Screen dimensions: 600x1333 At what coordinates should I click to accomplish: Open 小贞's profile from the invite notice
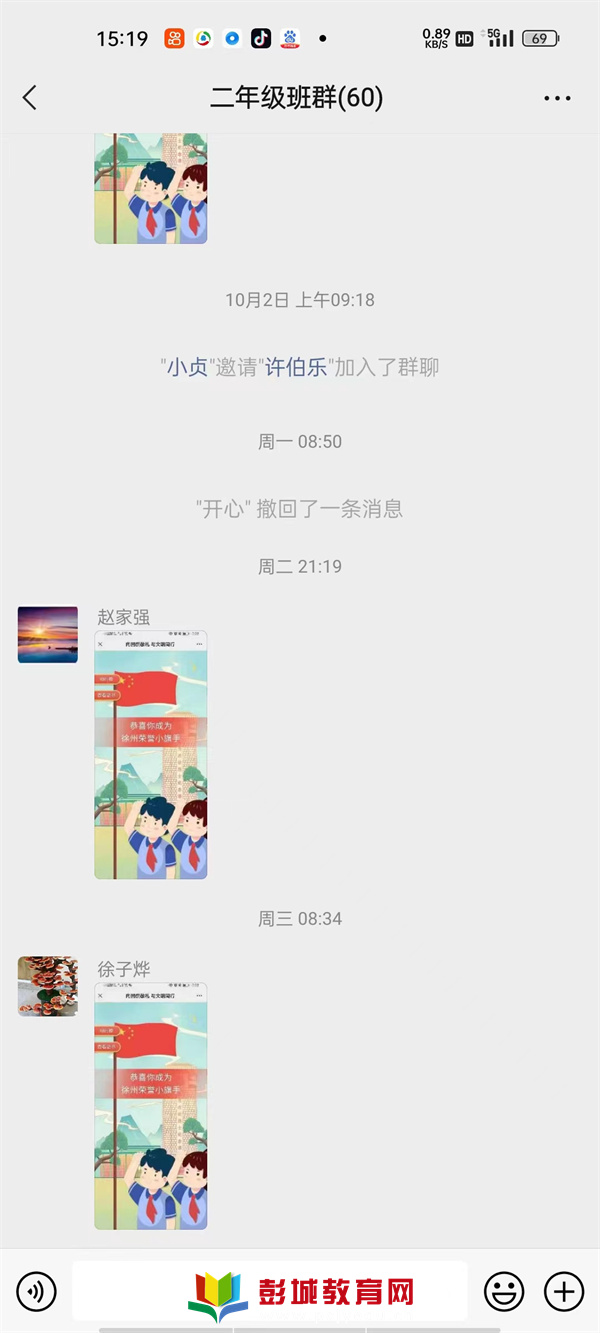coord(186,367)
